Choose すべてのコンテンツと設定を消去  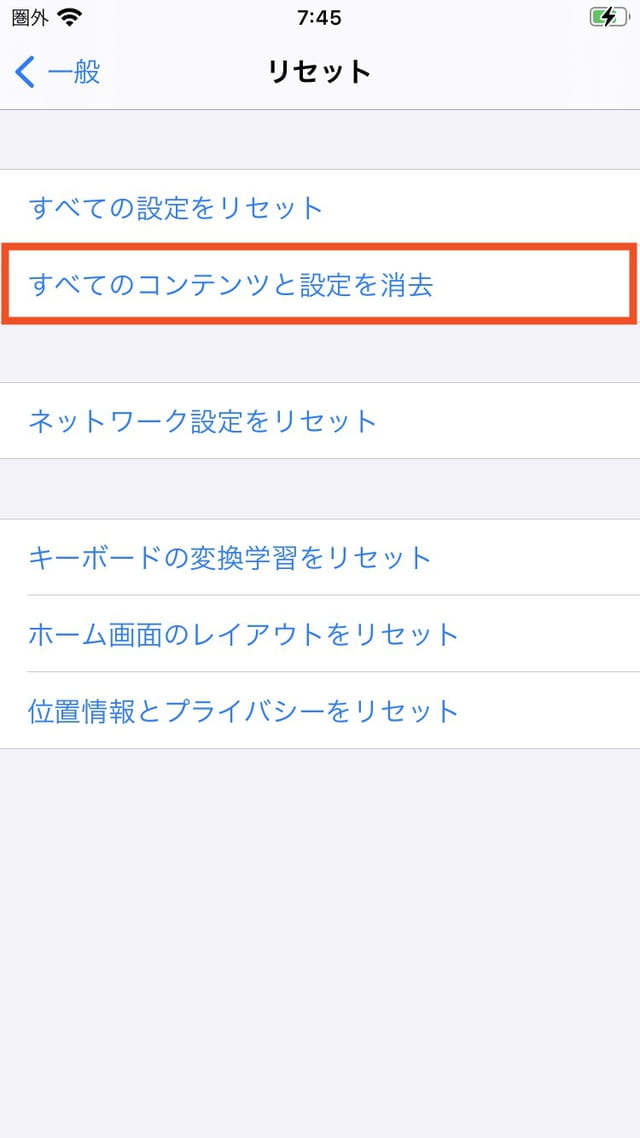pos(320,284)
